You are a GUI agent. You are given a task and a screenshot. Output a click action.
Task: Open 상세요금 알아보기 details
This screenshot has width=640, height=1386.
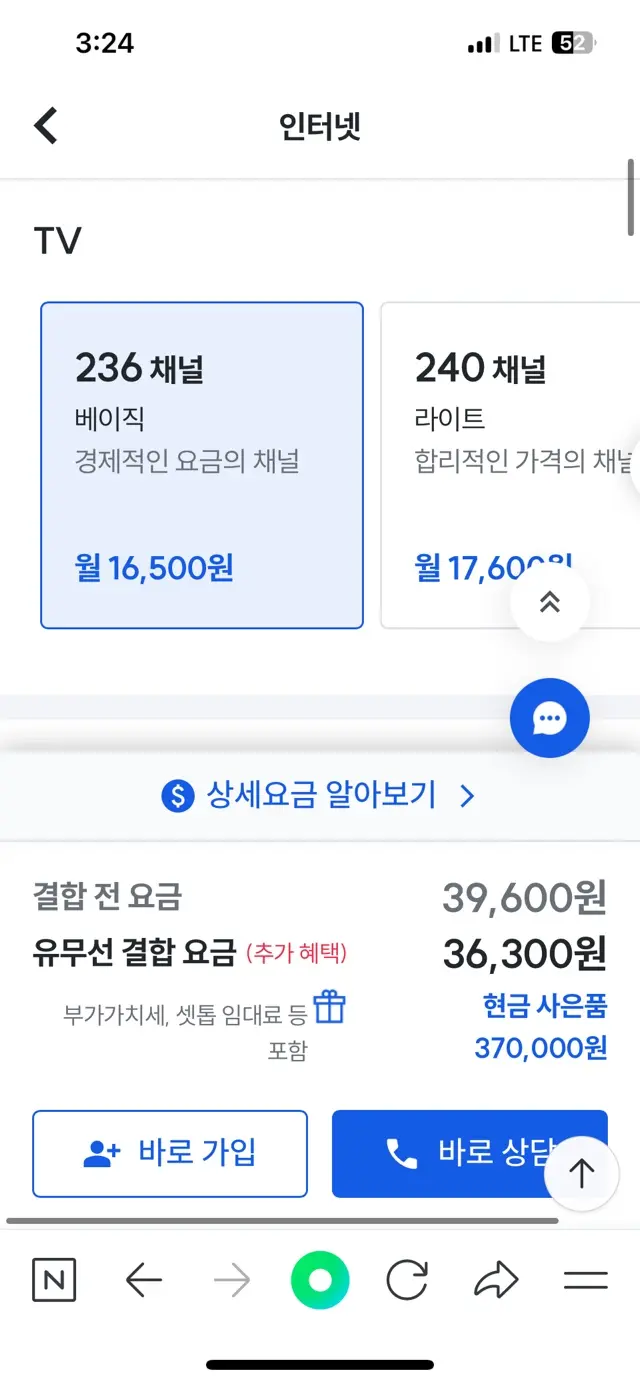[318, 796]
